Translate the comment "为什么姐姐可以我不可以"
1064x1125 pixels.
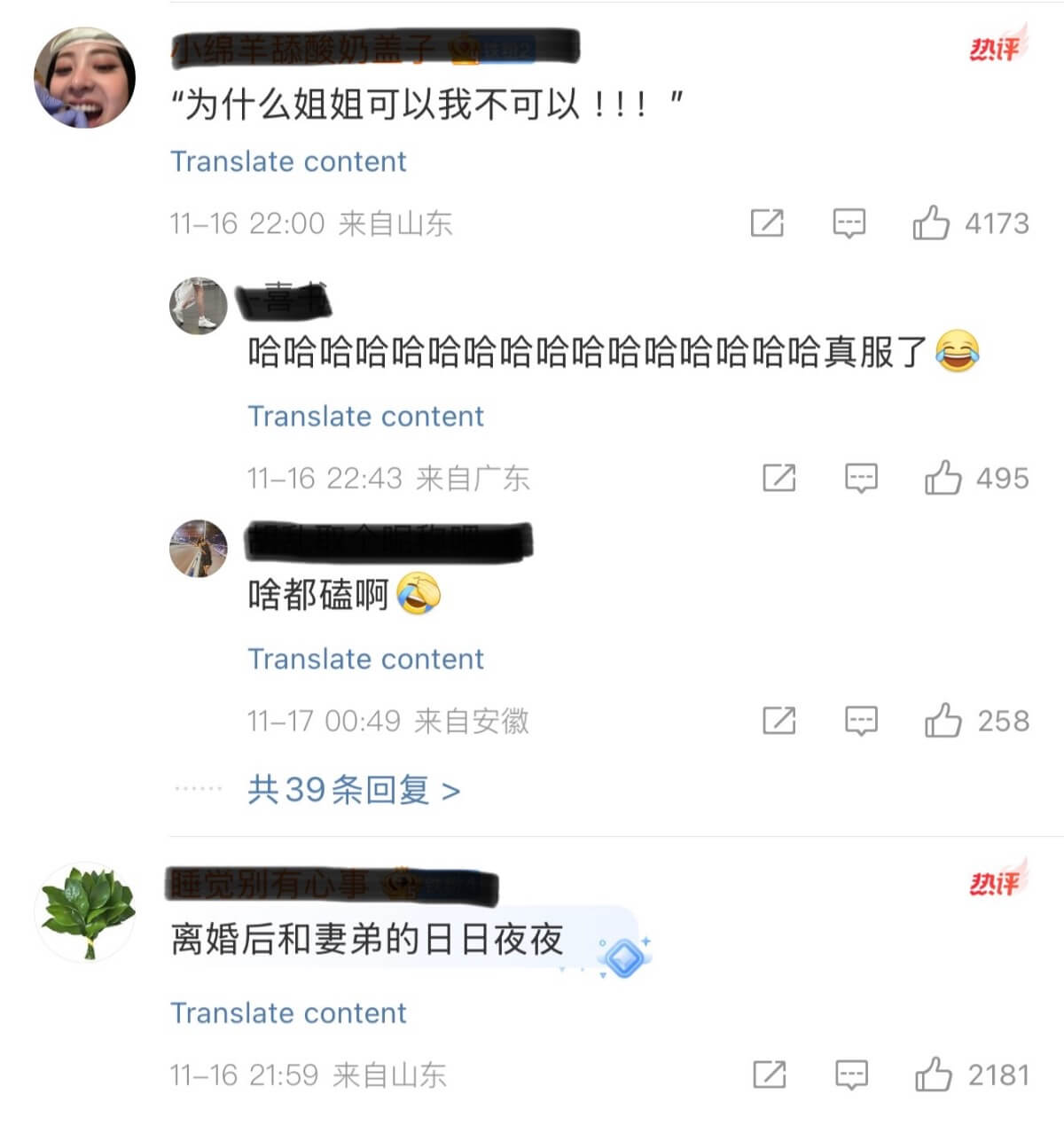pos(288,161)
